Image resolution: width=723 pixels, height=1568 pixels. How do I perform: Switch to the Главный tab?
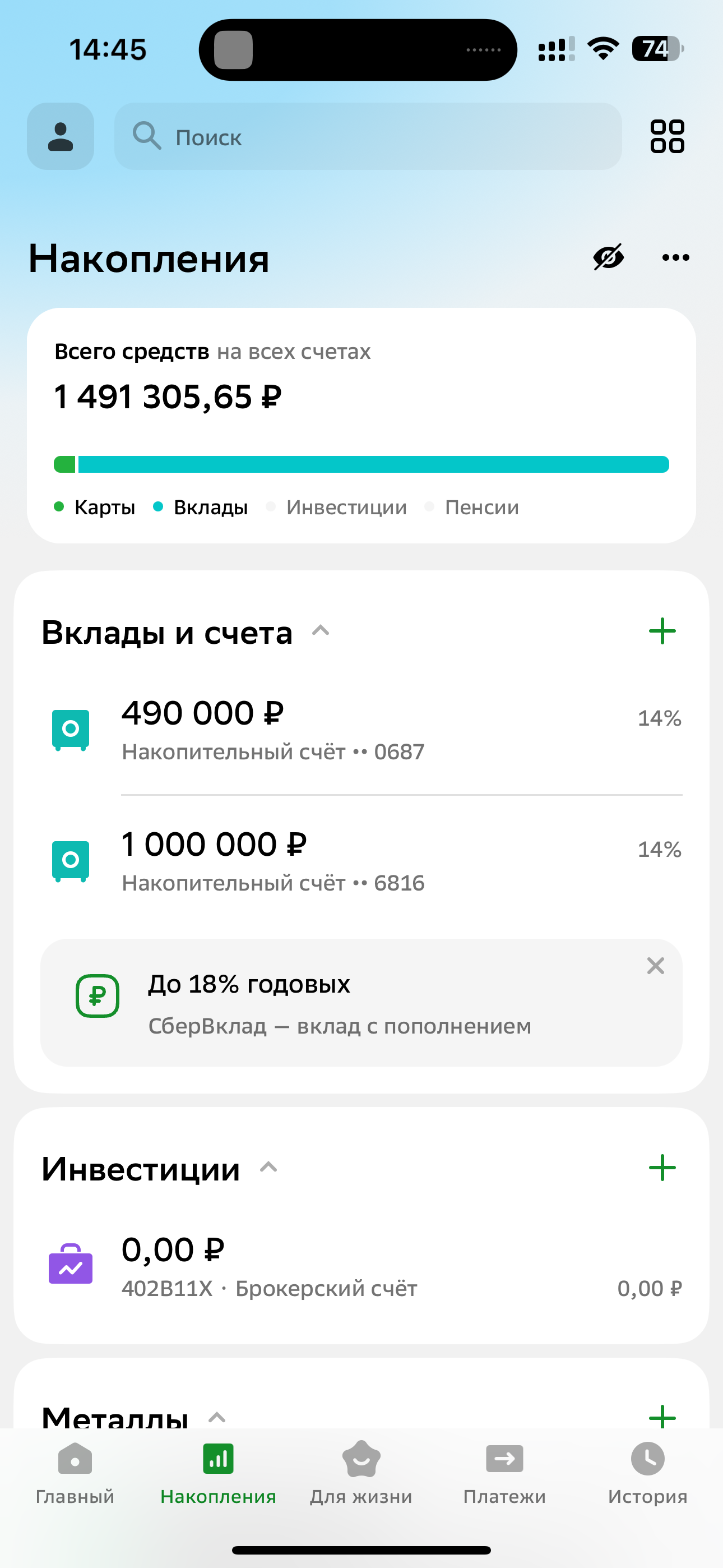75,1472
